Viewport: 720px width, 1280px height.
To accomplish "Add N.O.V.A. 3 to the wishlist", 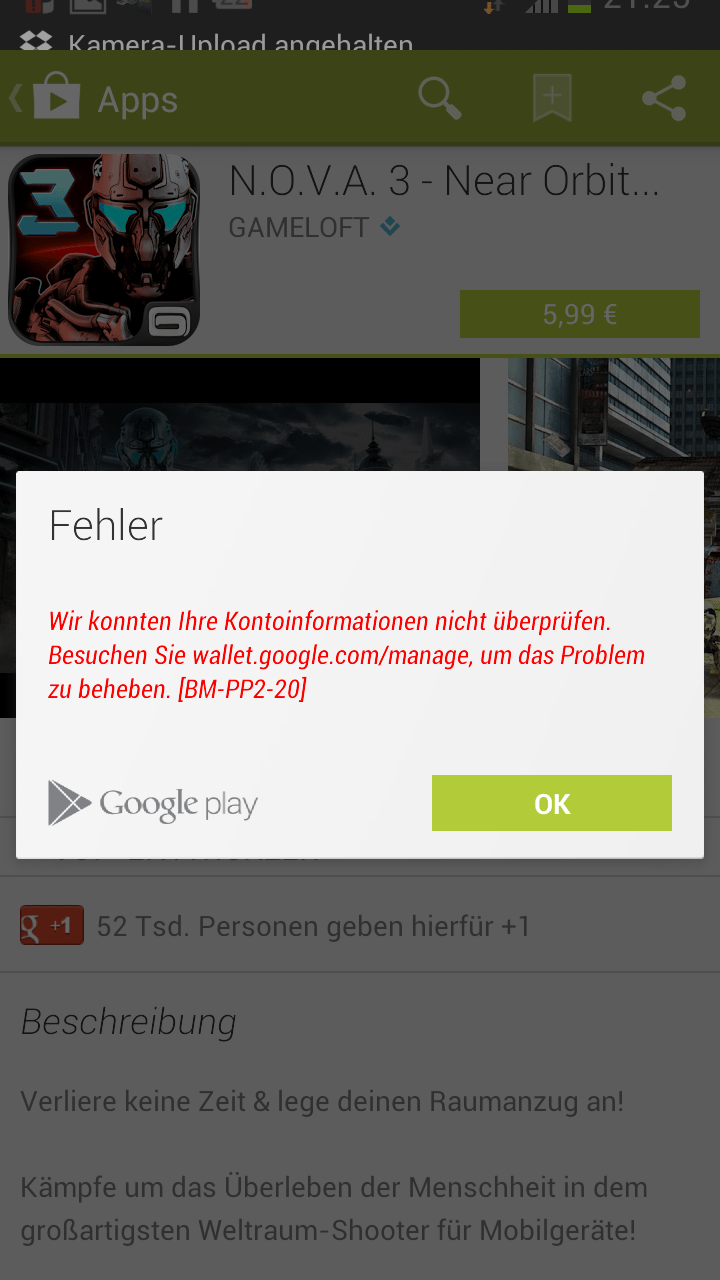I will (552, 99).
